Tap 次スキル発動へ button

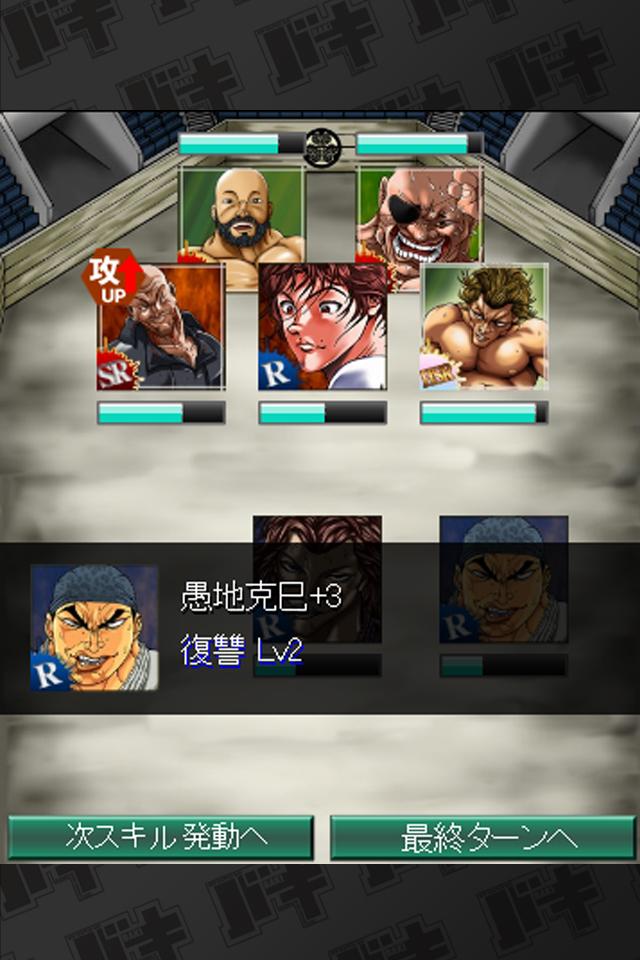(x=161, y=837)
